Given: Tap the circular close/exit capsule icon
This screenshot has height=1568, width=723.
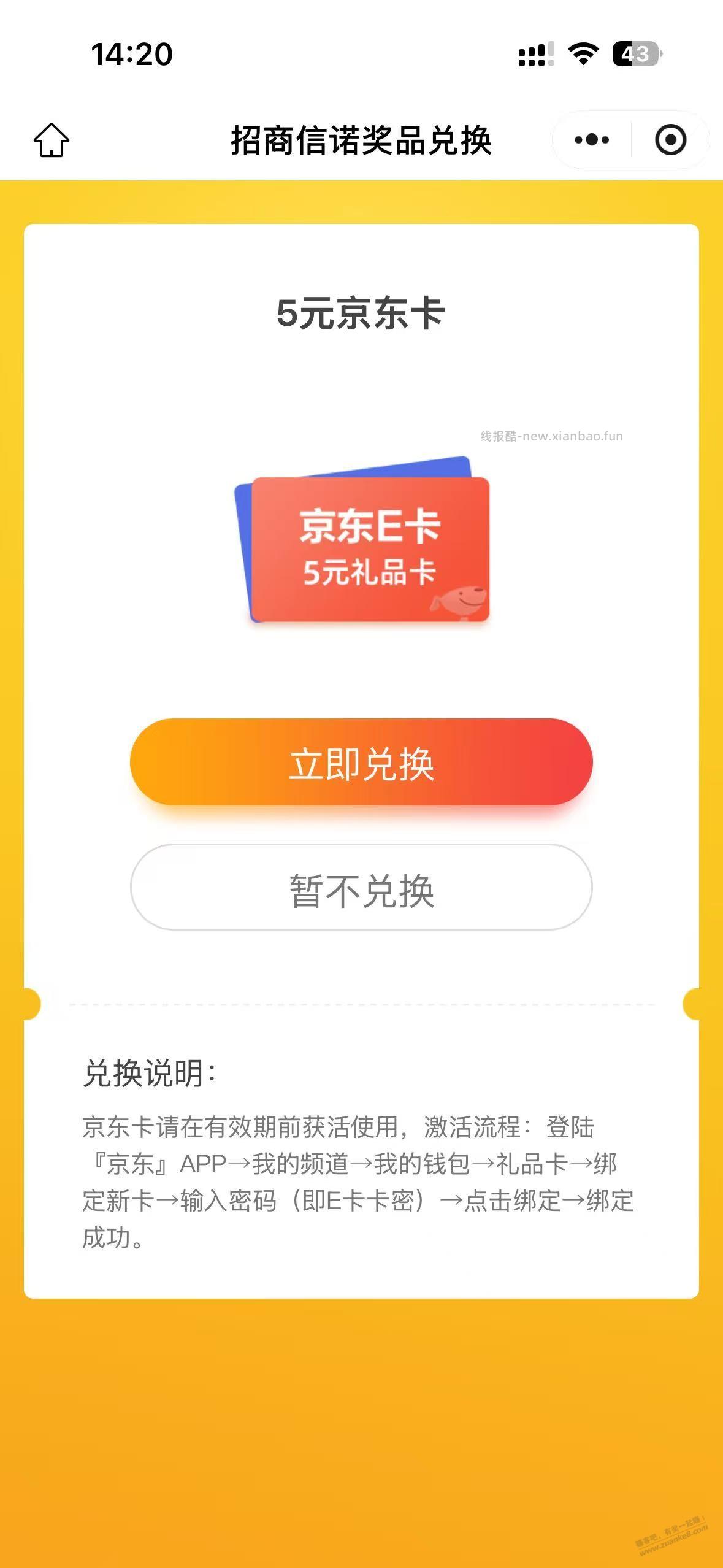Looking at the screenshot, I should [669, 139].
